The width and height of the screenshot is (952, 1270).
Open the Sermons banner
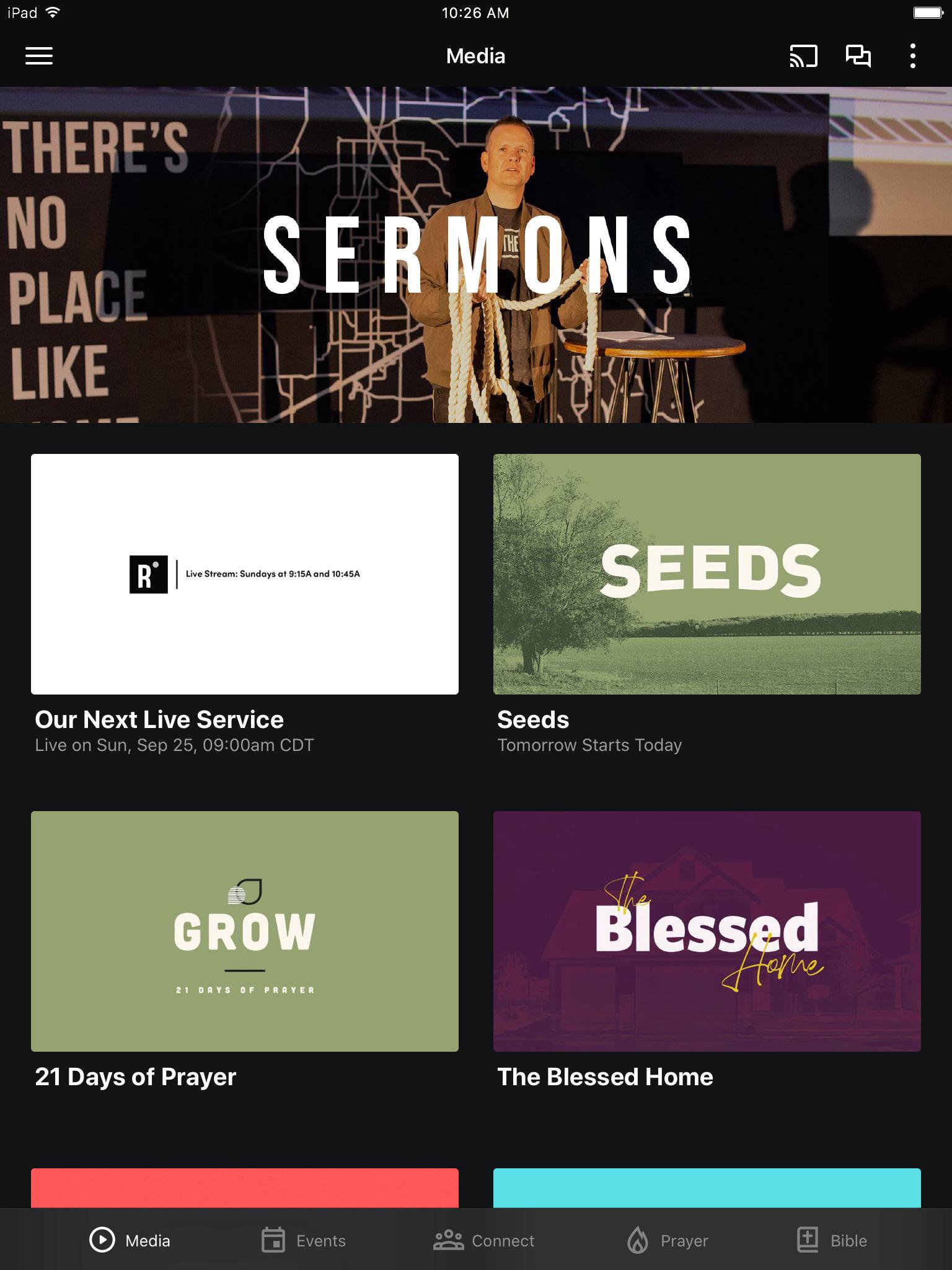(476, 254)
